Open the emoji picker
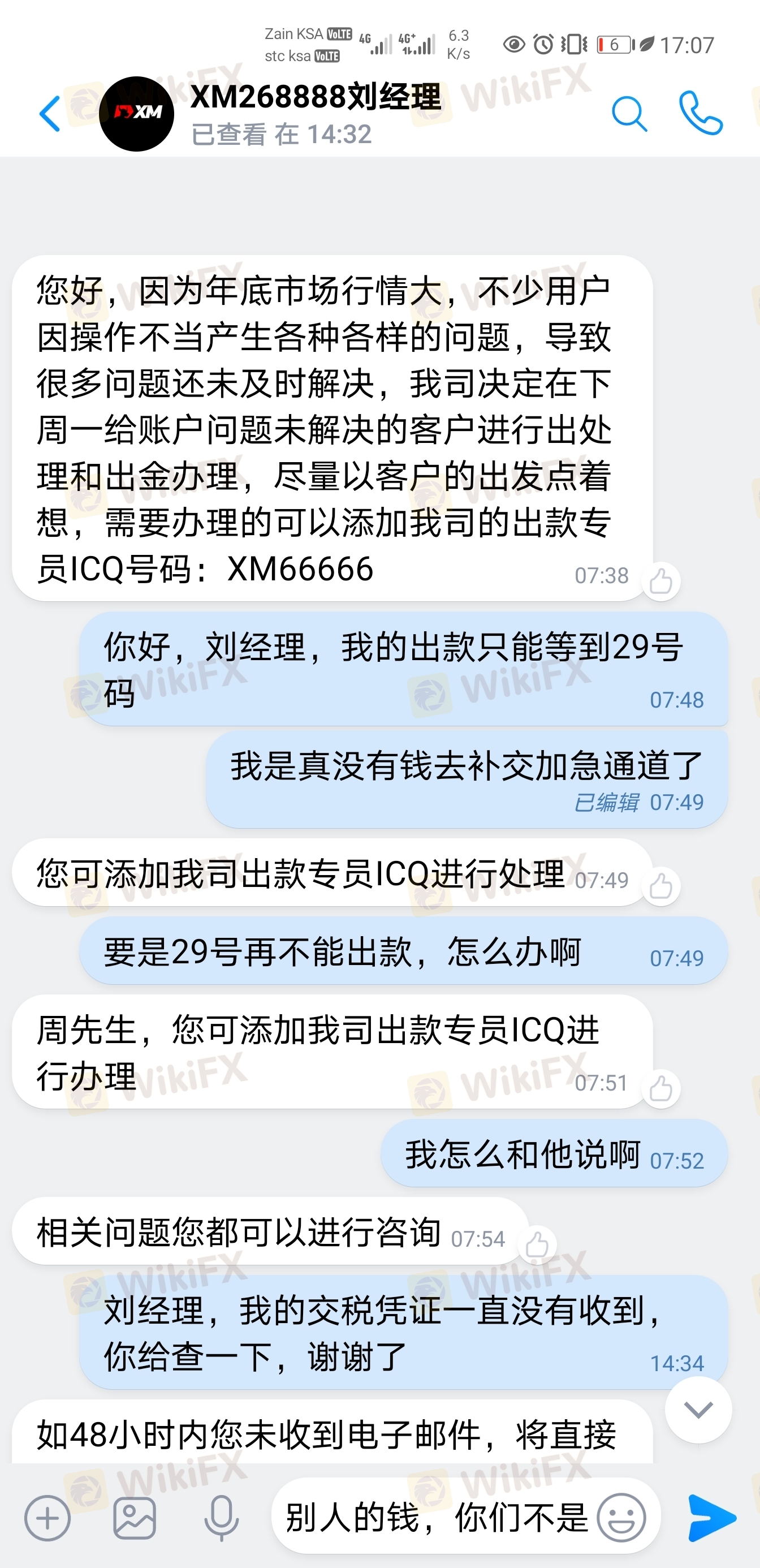Viewport: 760px width, 1568px height. coord(621,1518)
